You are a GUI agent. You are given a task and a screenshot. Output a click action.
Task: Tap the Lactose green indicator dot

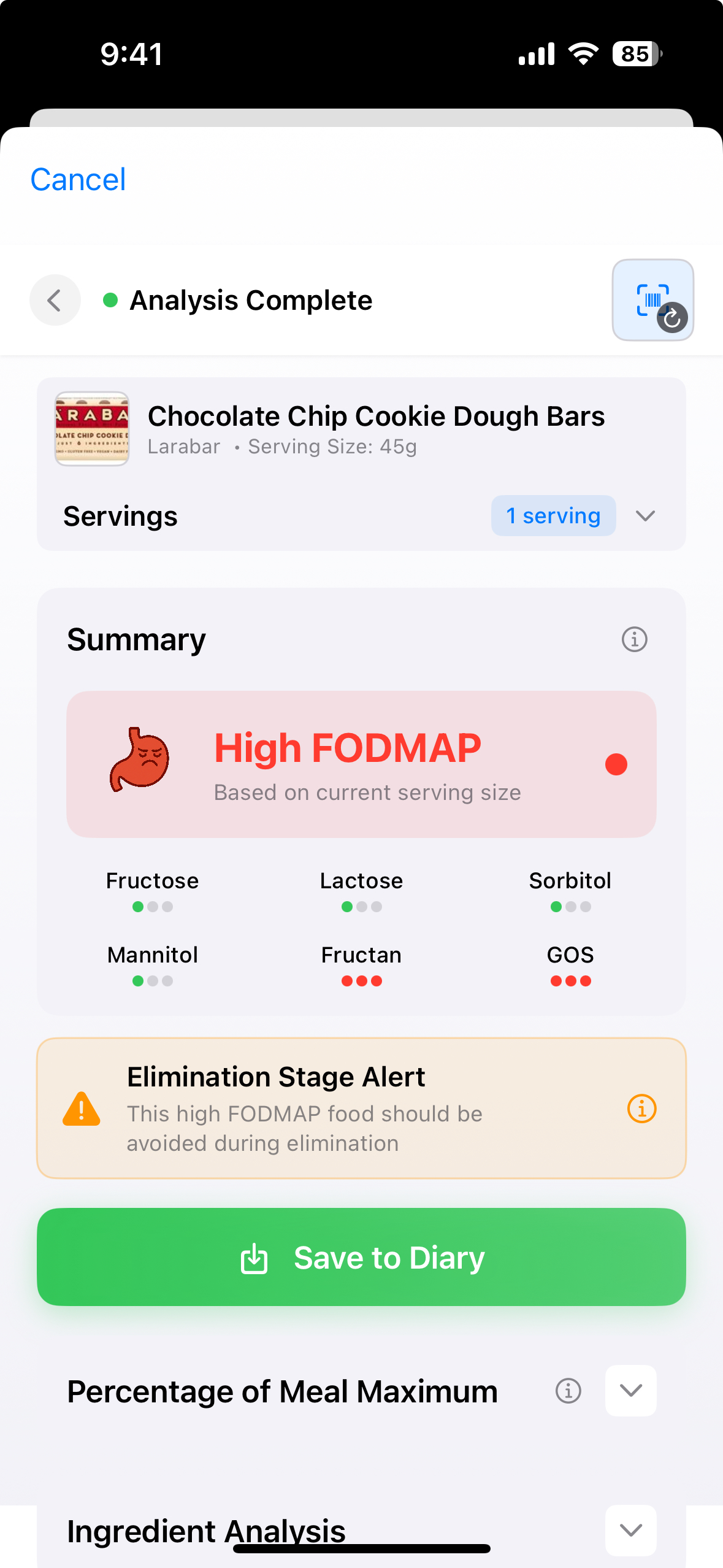(x=347, y=907)
